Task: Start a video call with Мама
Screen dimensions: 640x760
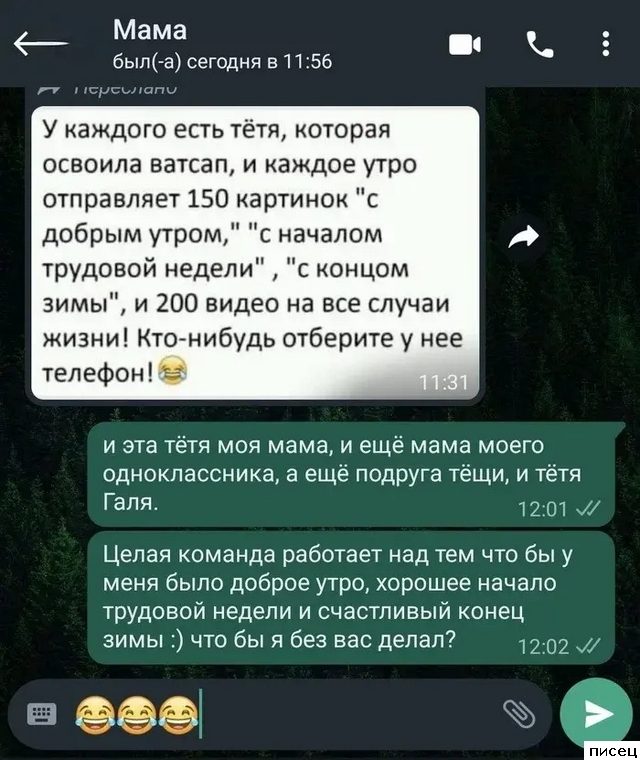Action: coord(465,44)
